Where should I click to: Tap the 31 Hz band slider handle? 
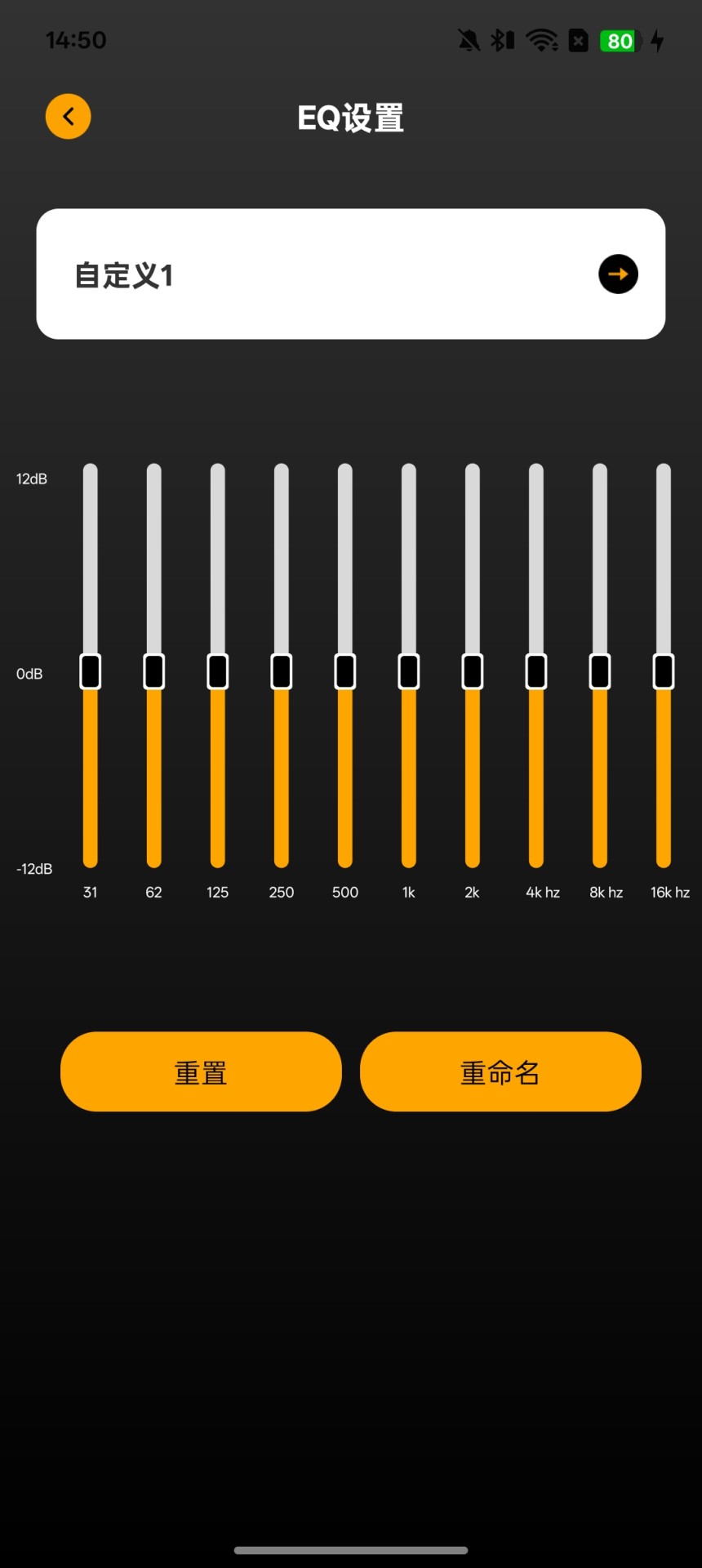(91, 671)
